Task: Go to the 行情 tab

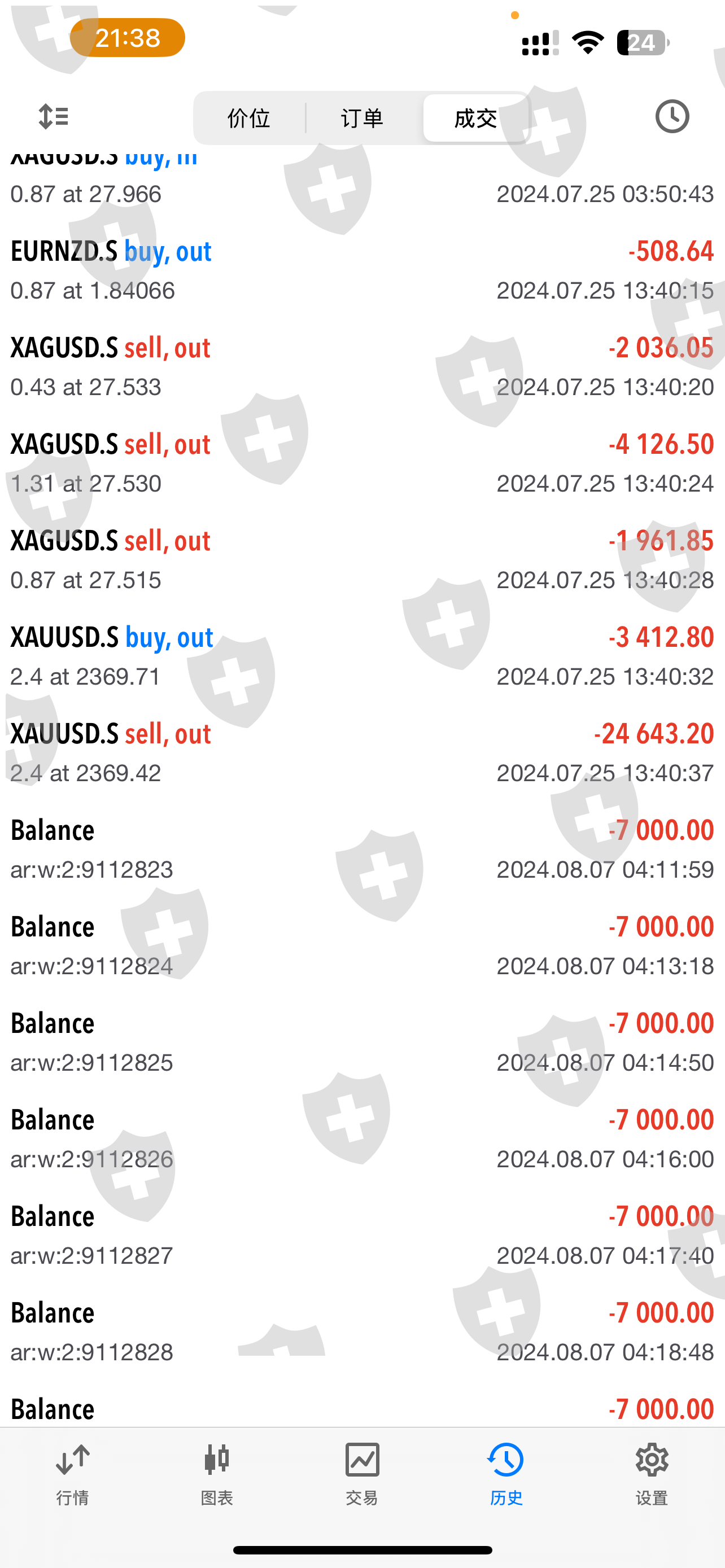Action: click(72, 1473)
